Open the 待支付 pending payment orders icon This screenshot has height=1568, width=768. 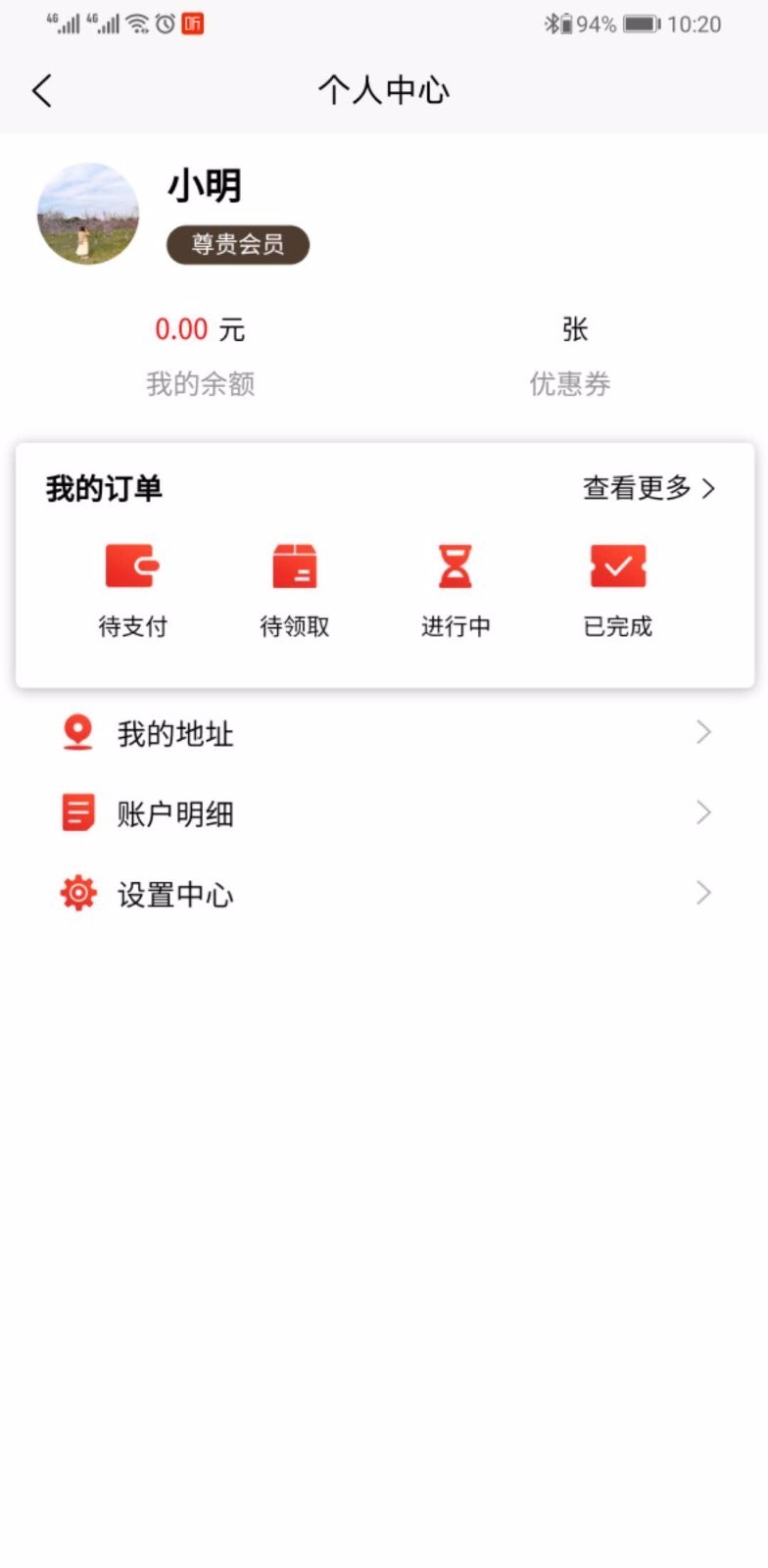pyautogui.click(x=133, y=565)
